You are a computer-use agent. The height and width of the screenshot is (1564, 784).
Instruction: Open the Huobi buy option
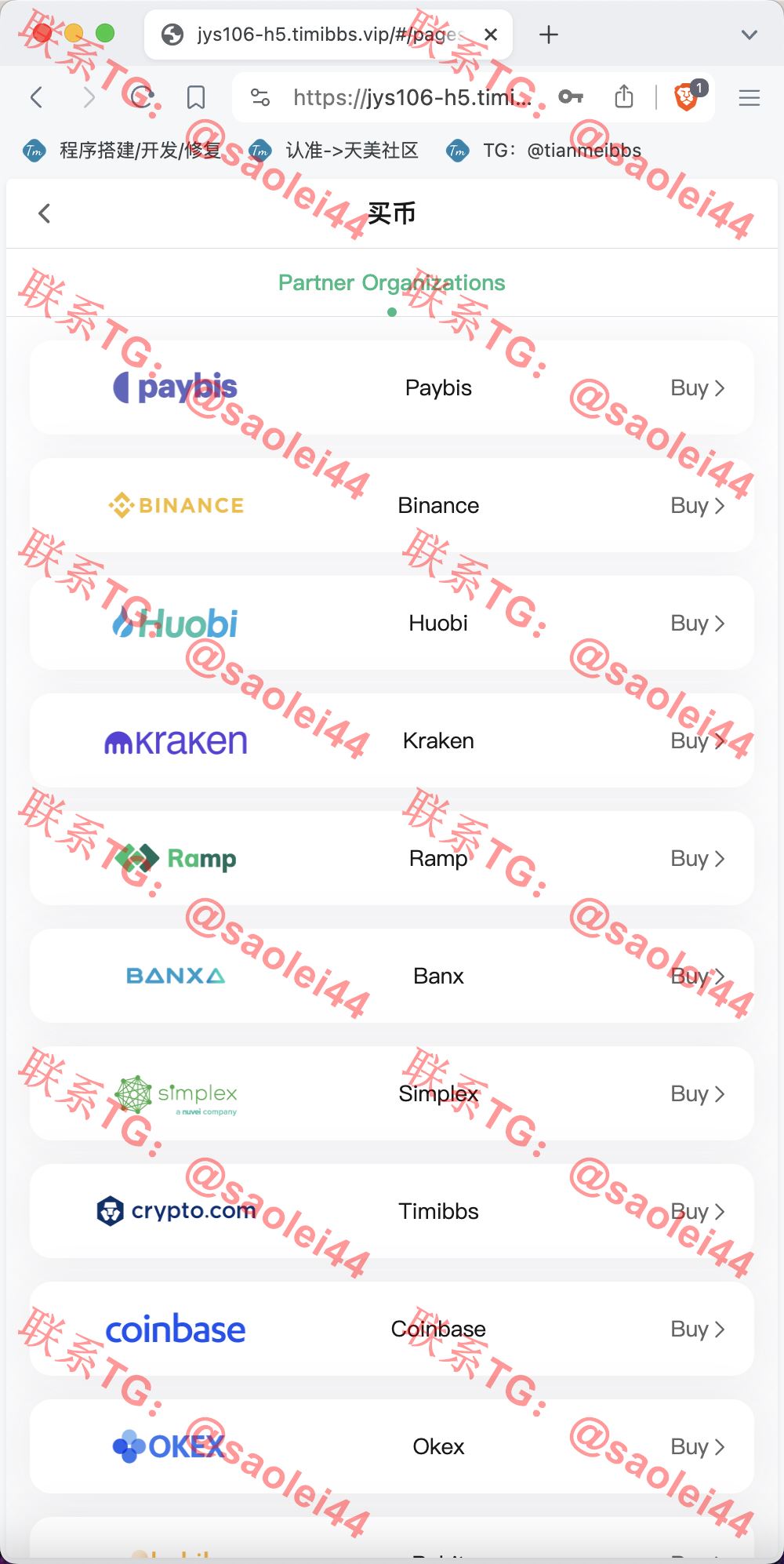click(392, 623)
